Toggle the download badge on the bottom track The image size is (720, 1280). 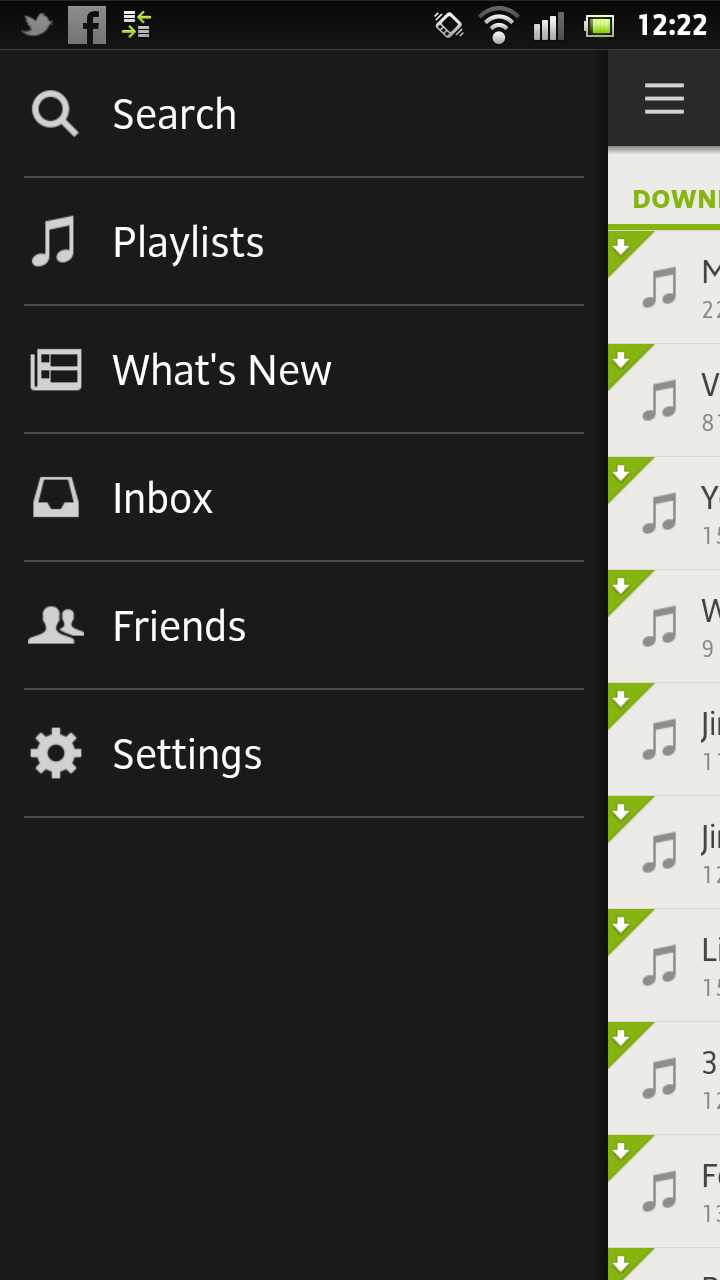(x=622, y=1262)
